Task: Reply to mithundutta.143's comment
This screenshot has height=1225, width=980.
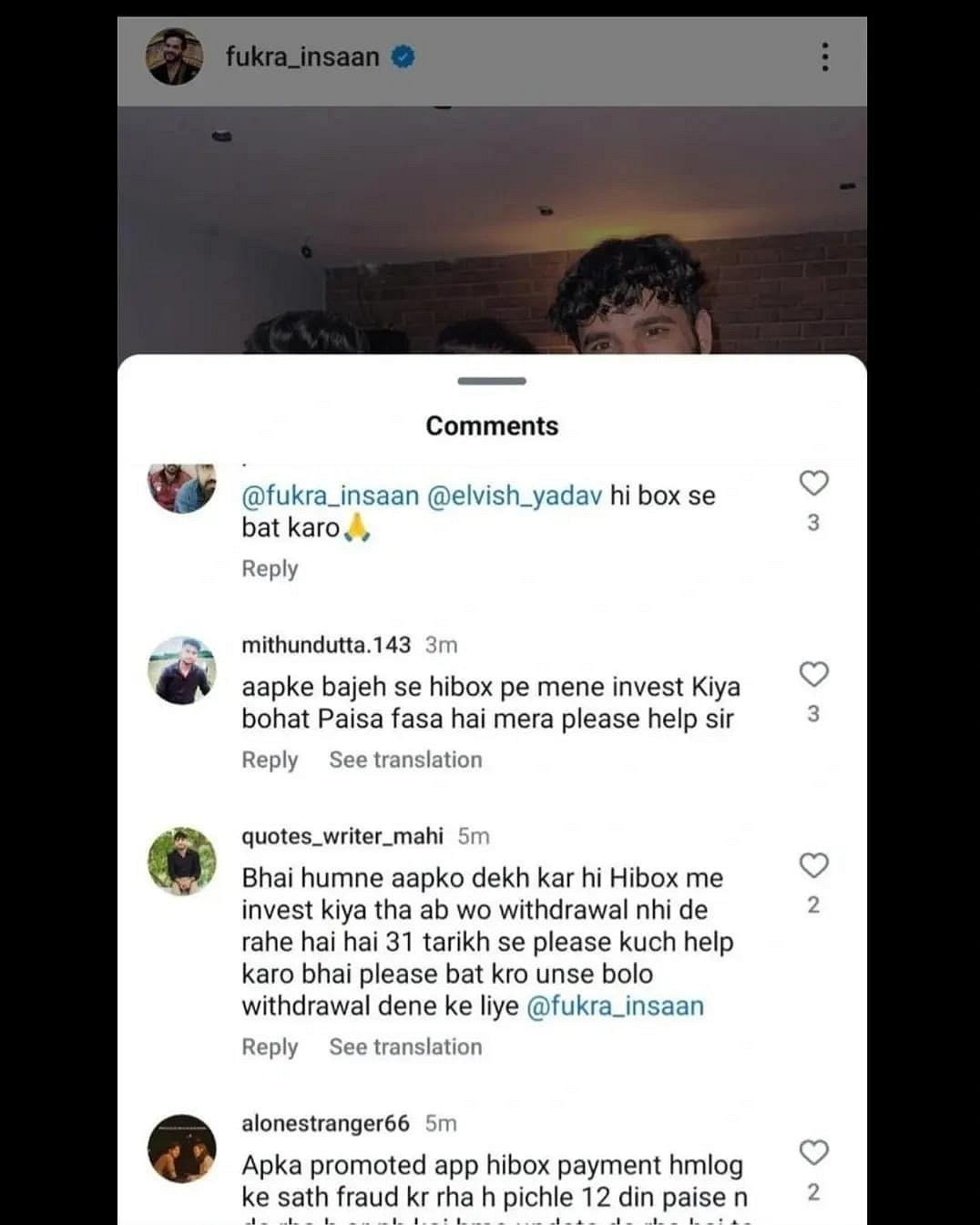Action: (270, 760)
